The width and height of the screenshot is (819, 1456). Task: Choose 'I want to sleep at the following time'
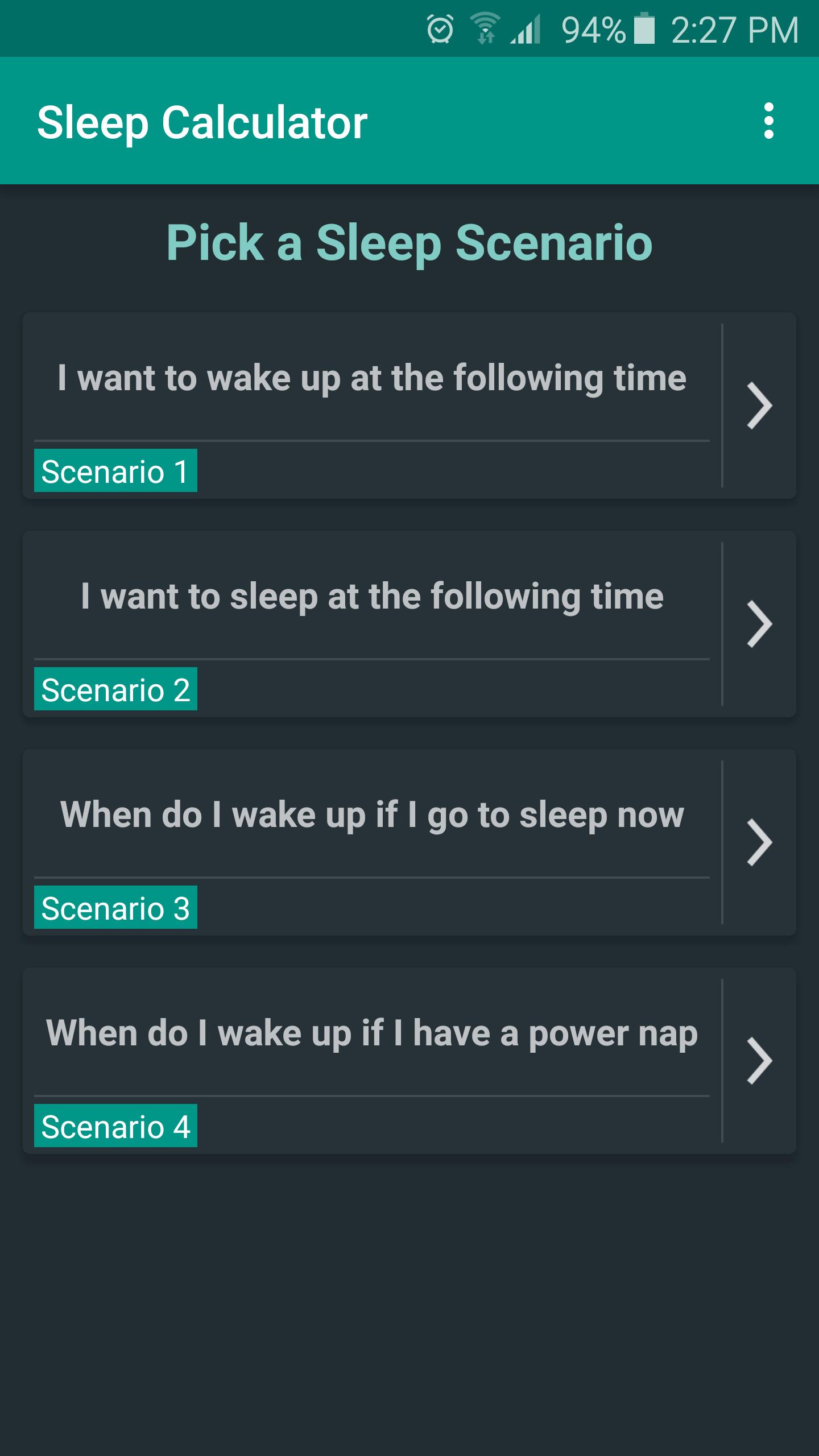coord(372,597)
